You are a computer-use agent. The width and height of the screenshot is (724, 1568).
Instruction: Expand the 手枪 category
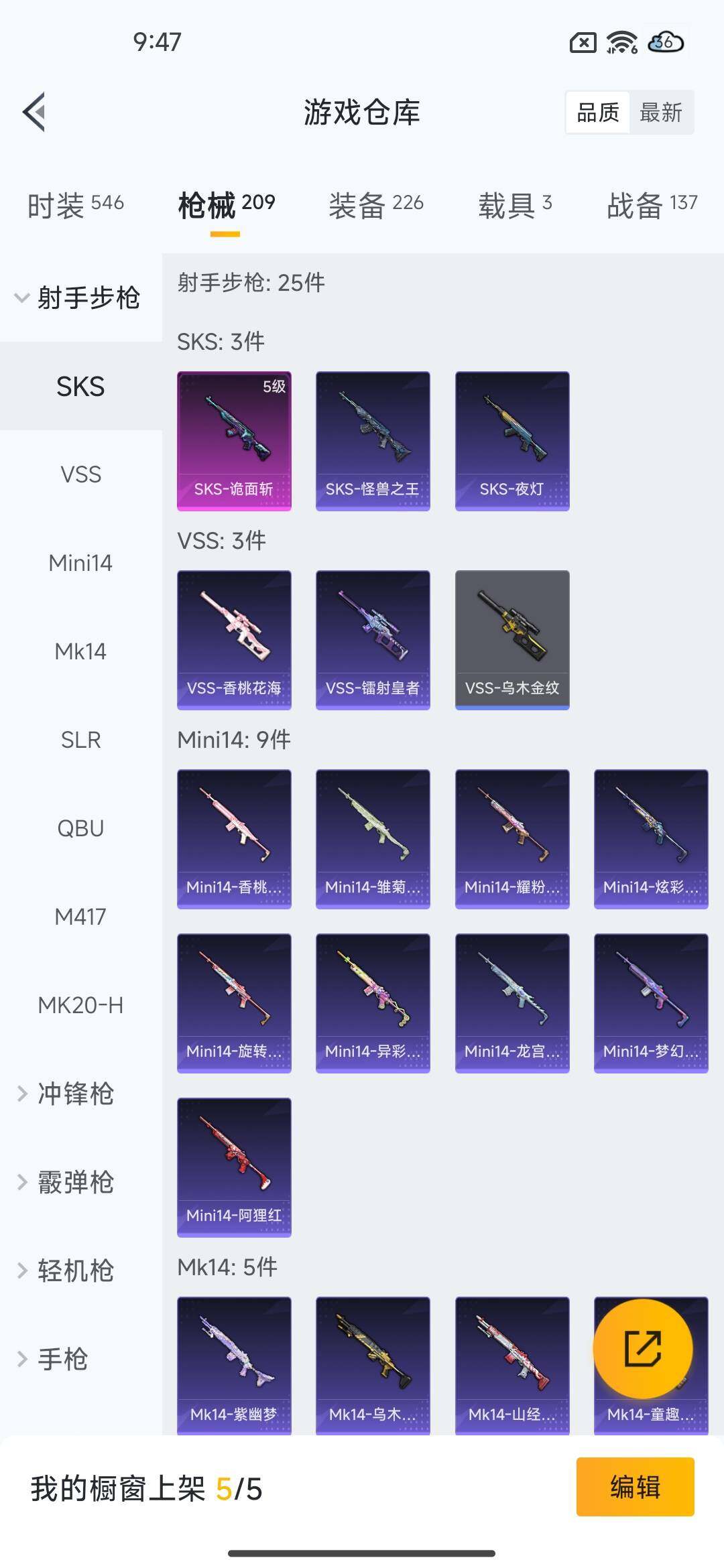click(60, 1359)
